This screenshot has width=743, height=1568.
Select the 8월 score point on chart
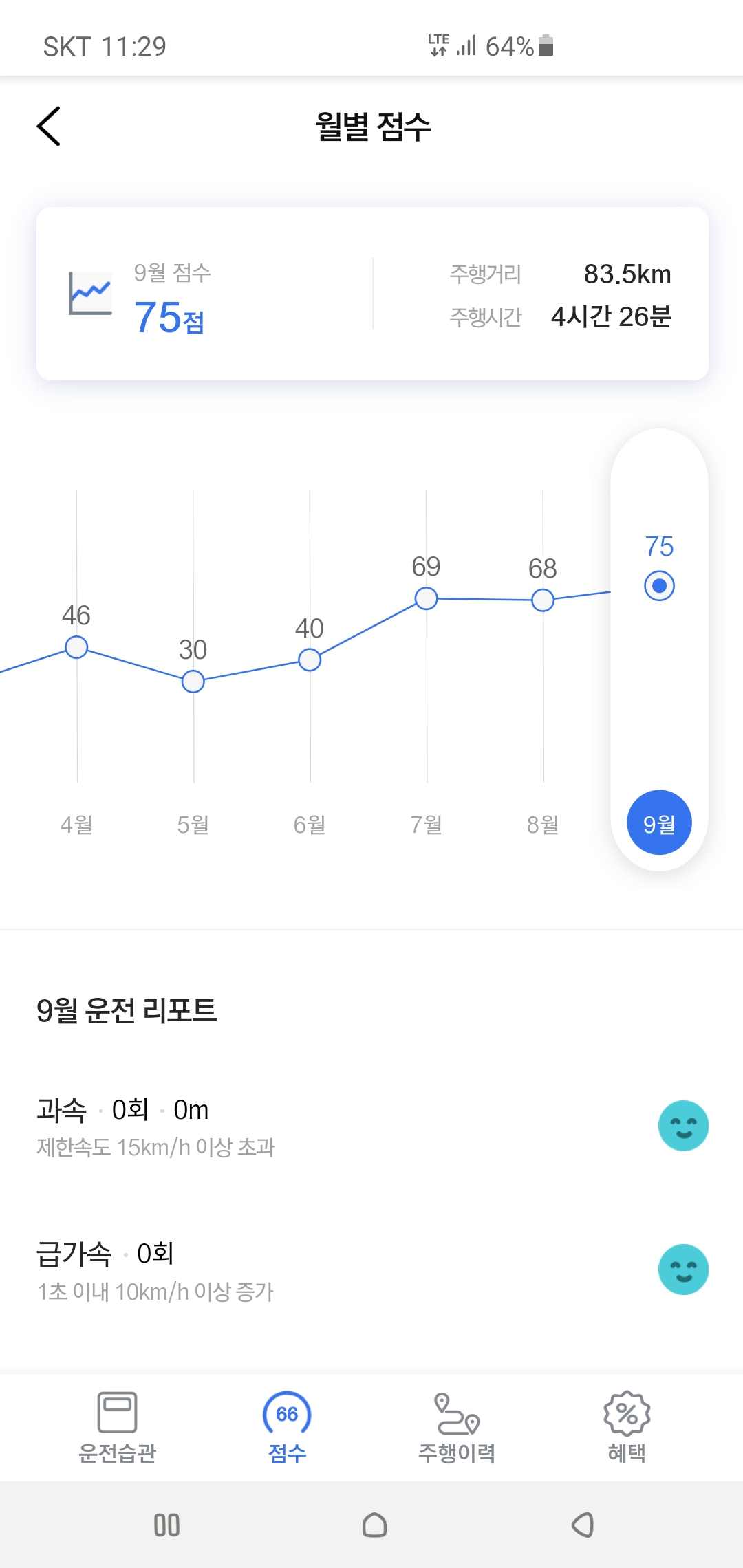coord(543,600)
